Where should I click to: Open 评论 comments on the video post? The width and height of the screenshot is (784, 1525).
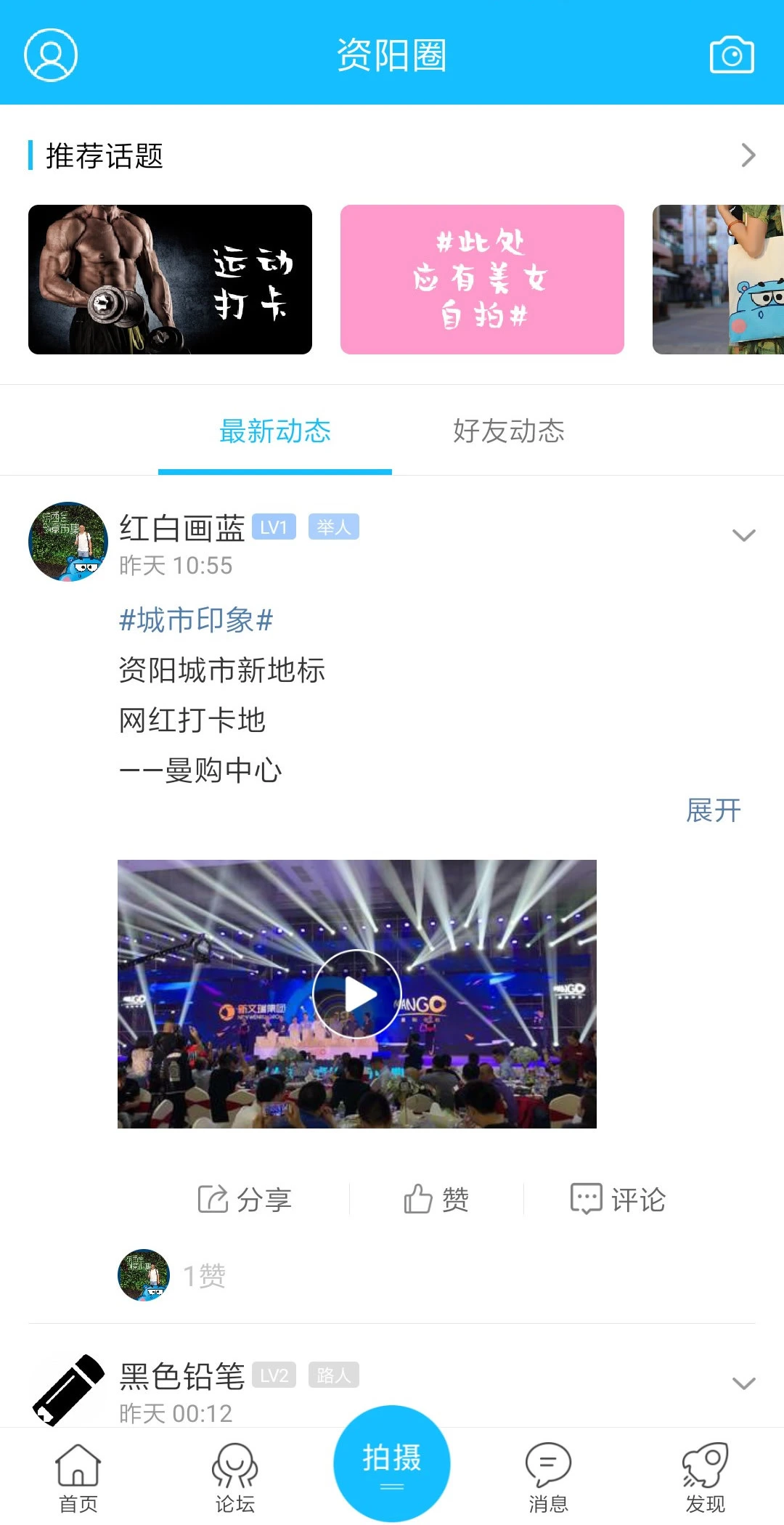pyautogui.click(x=616, y=1198)
